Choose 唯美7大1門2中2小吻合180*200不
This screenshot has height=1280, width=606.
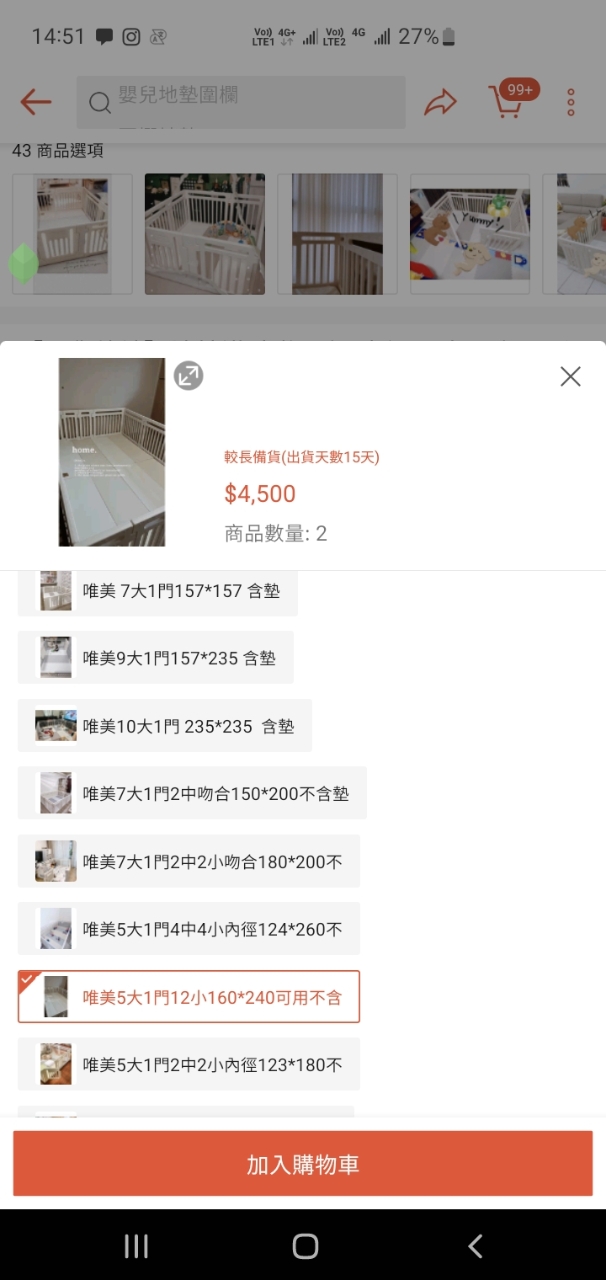(x=189, y=861)
